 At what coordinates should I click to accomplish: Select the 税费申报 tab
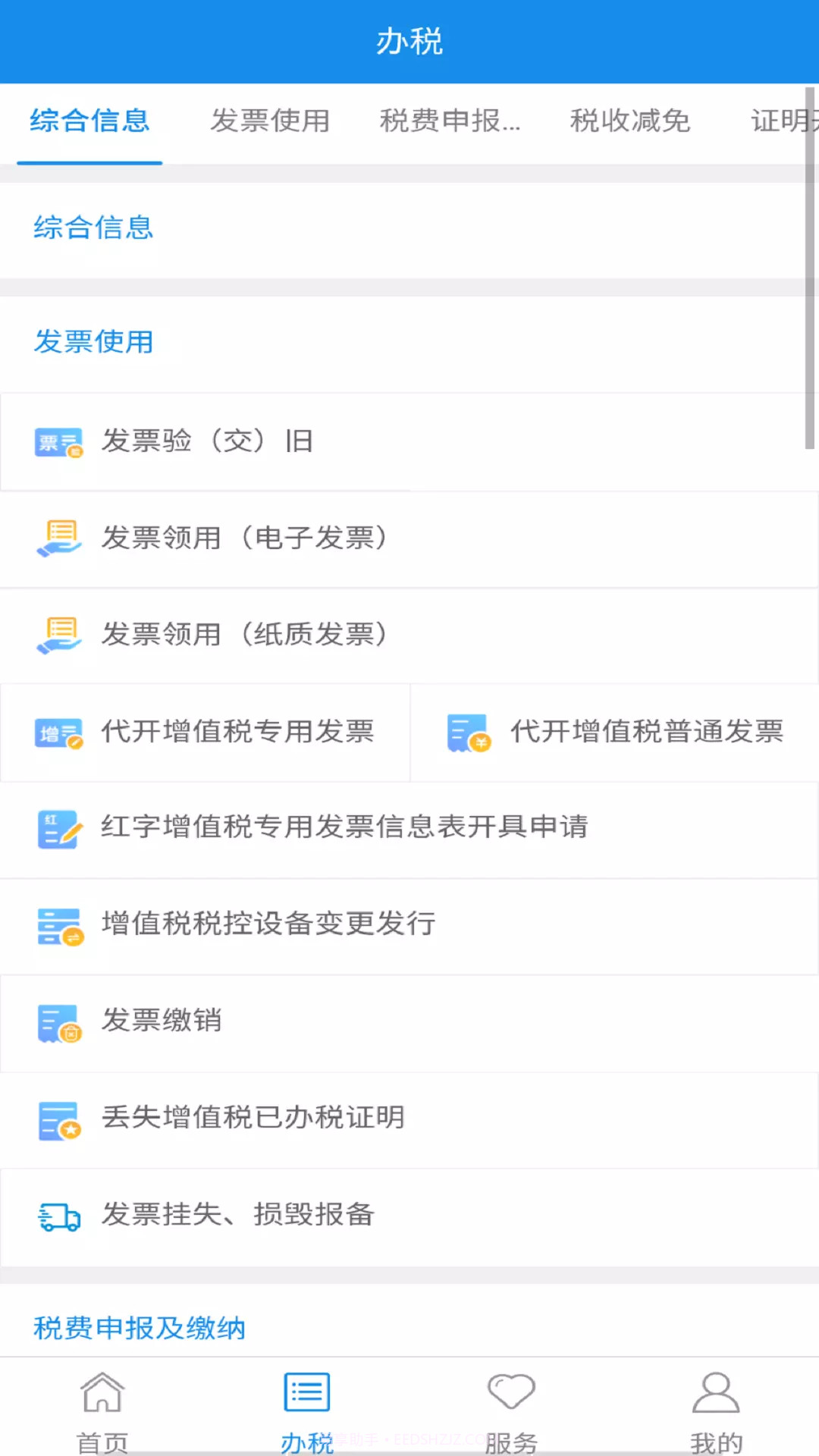tap(449, 121)
